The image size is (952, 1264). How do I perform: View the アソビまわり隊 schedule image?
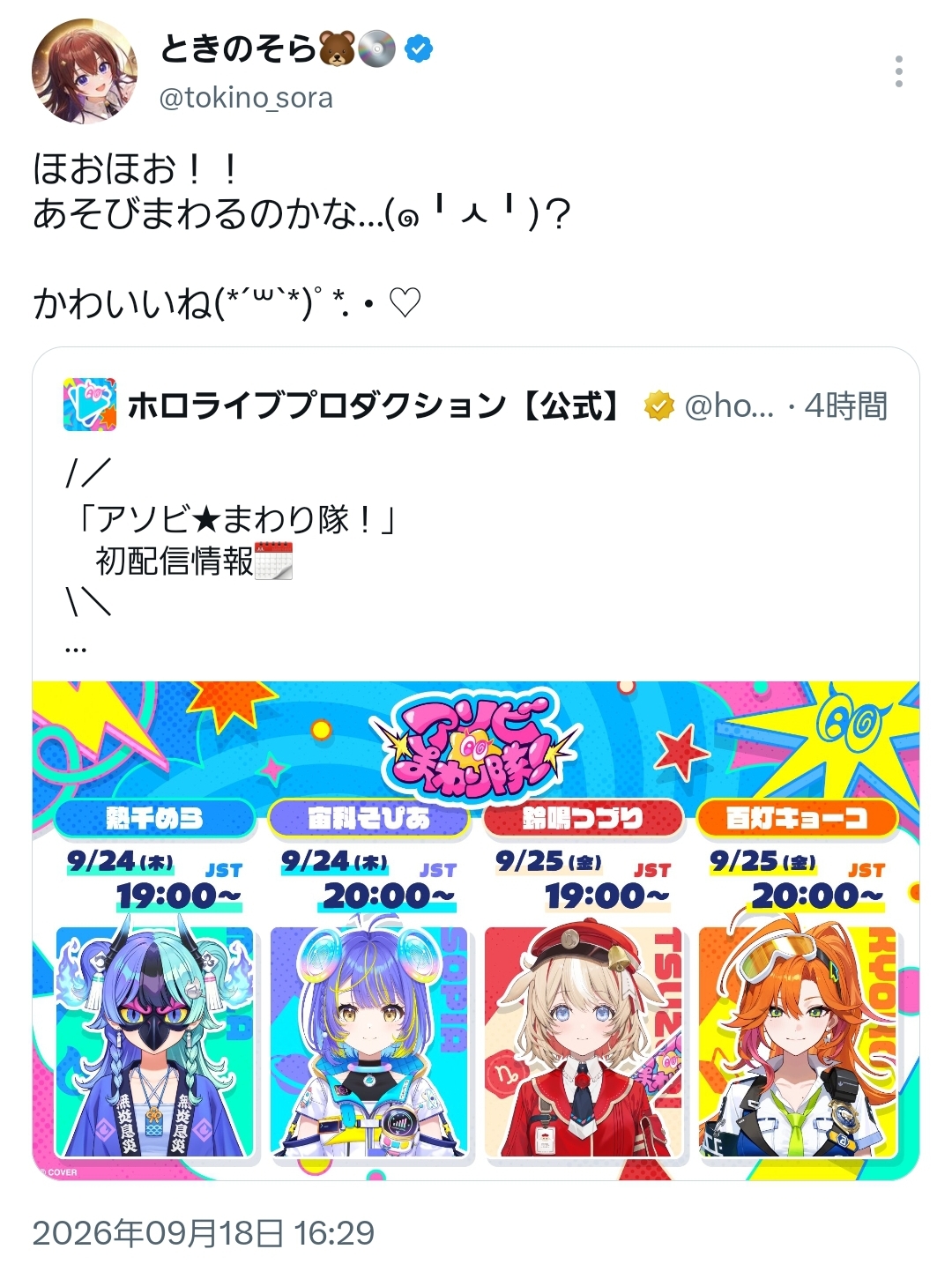tap(476, 931)
